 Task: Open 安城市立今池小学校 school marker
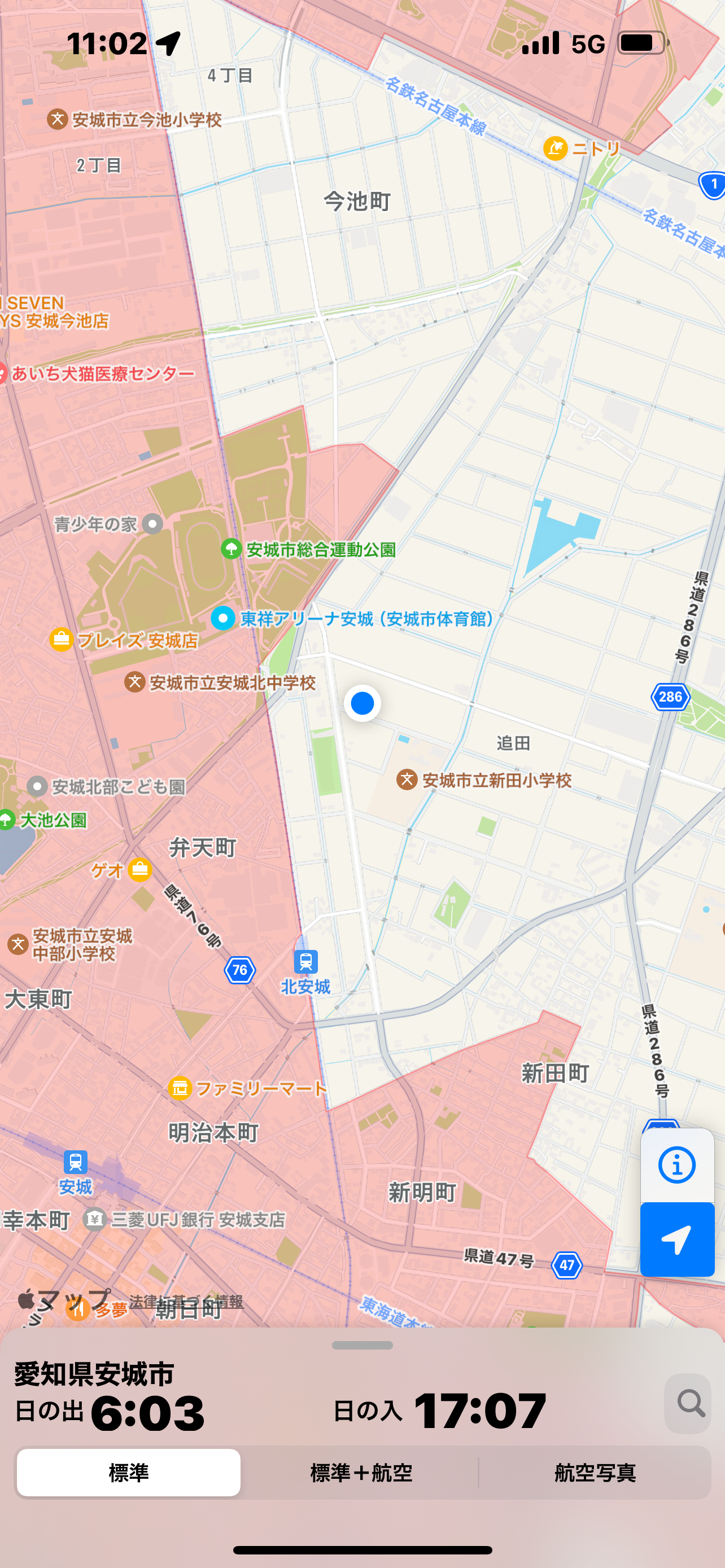(58, 119)
